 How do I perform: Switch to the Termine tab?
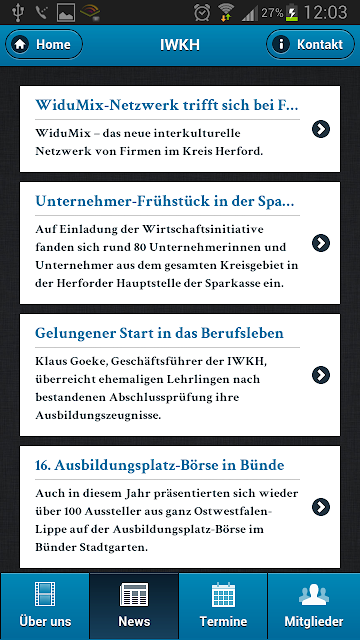223,606
